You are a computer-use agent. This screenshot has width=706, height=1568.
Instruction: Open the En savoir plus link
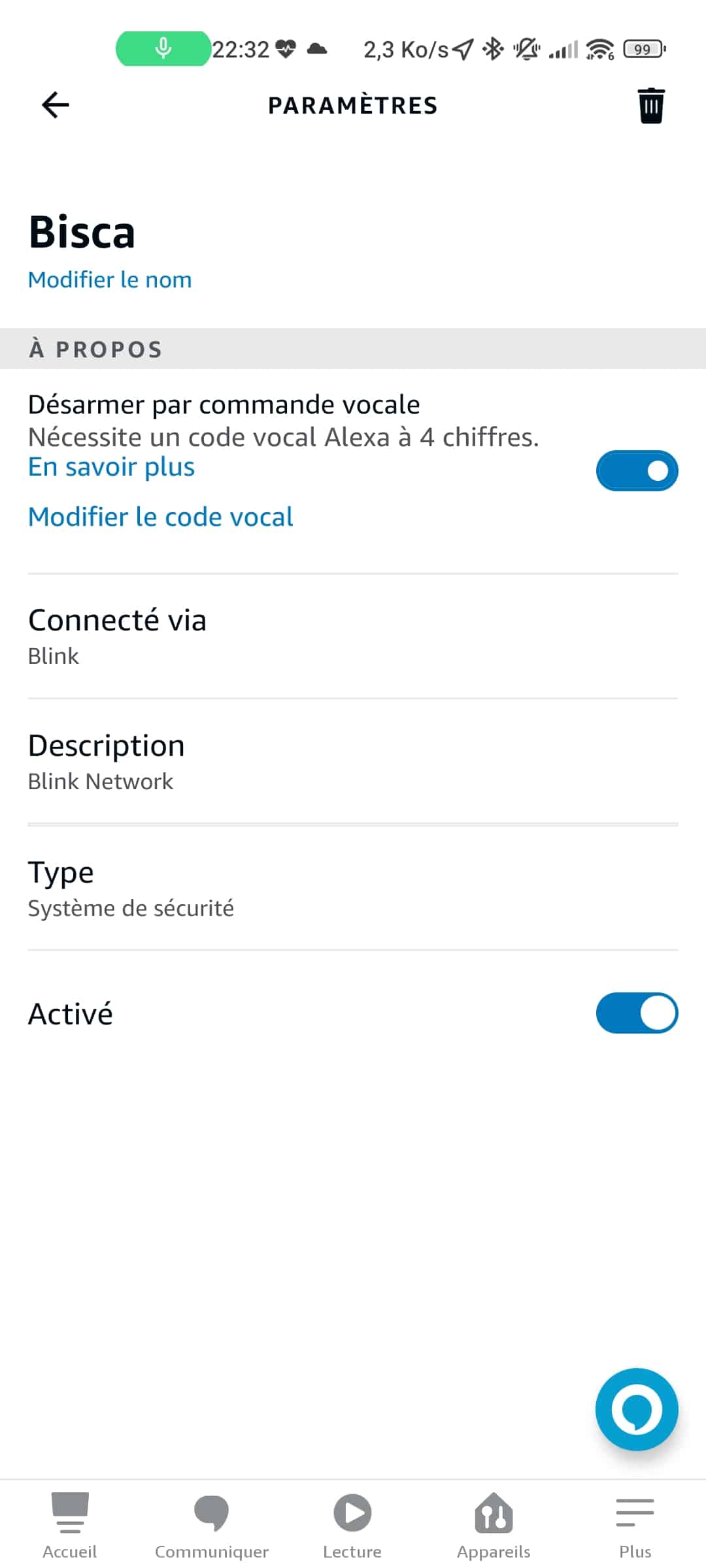111,467
